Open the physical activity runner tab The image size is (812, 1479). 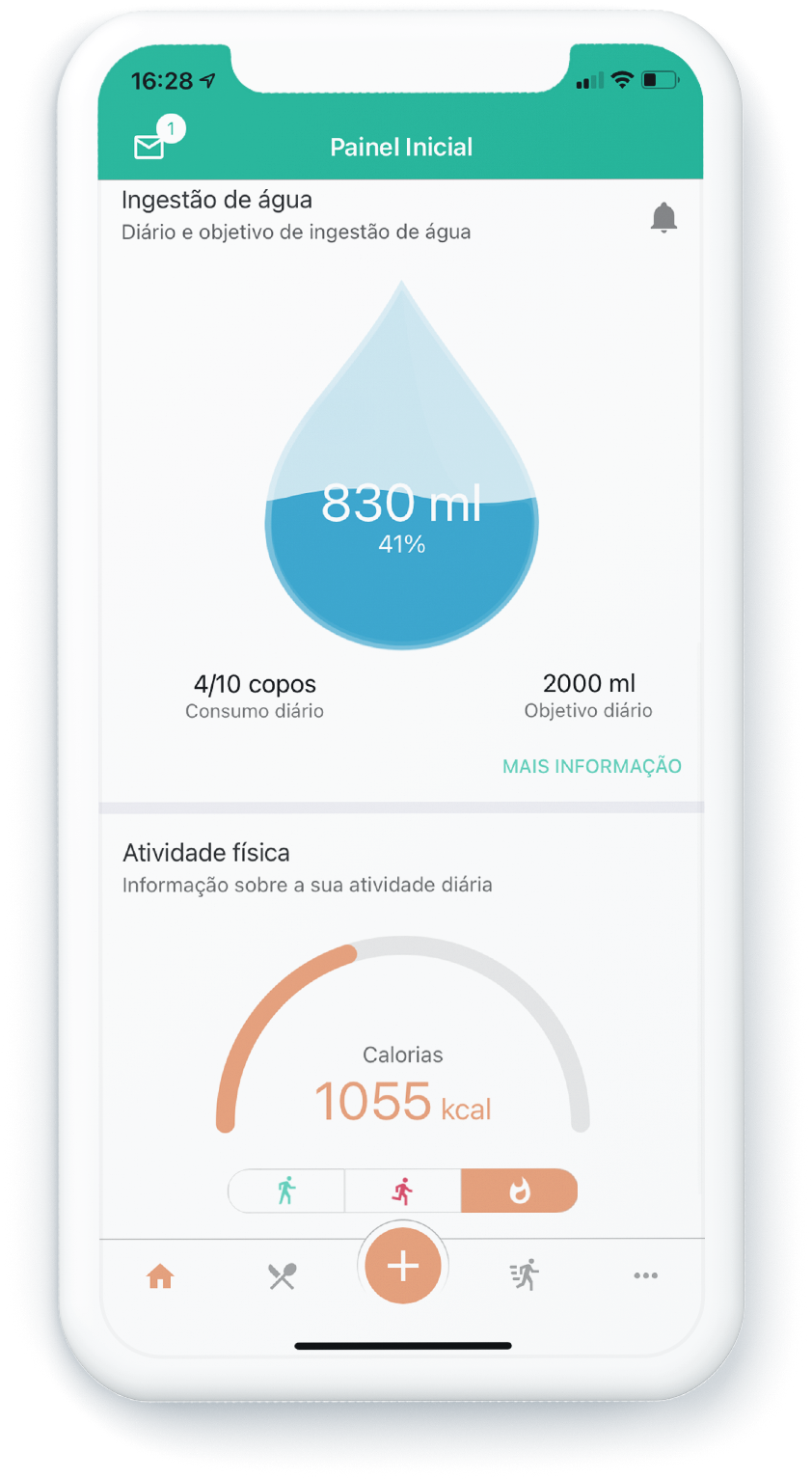524,1275
